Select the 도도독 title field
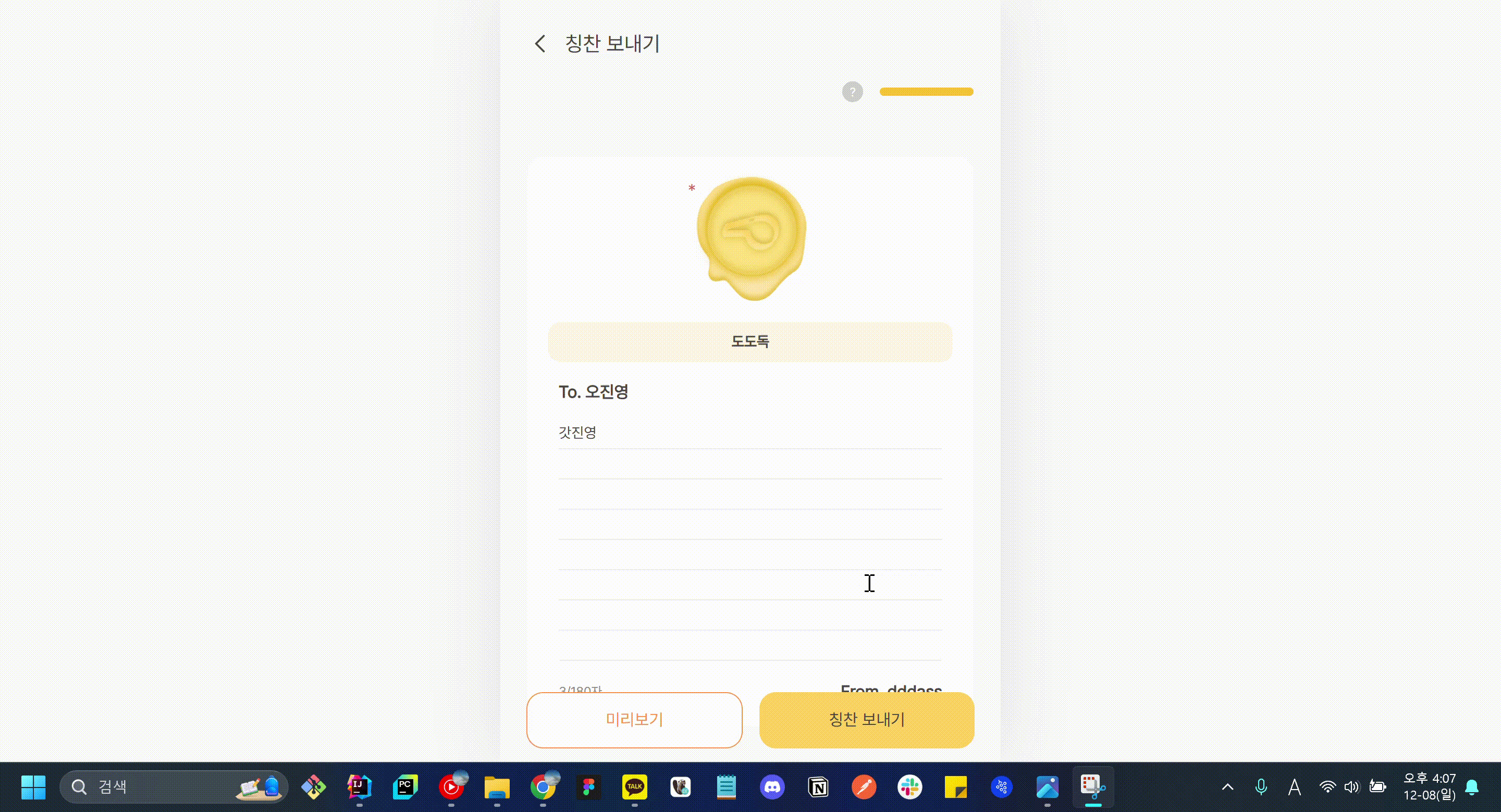 click(x=750, y=342)
